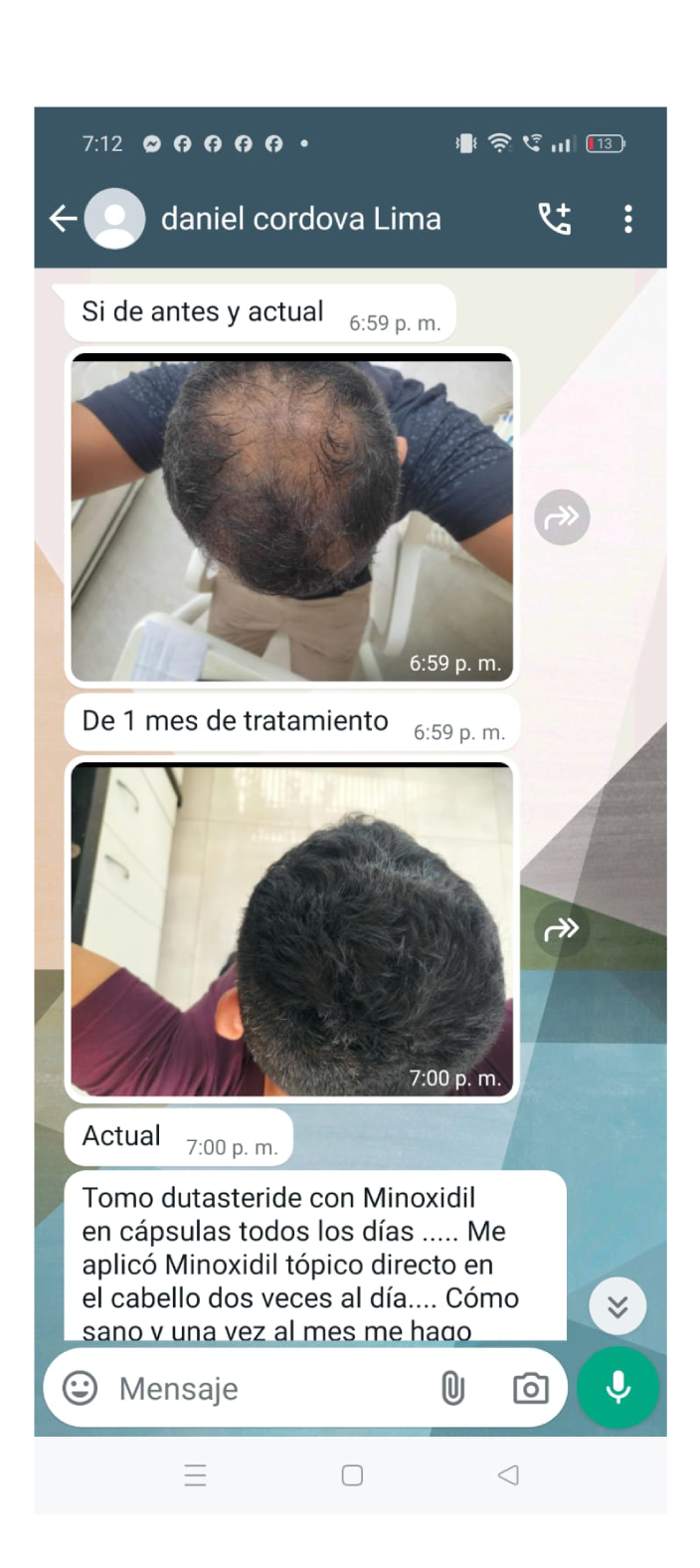
Task: Open daniel cordova Lima's contact info
Action: [x=300, y=219]
